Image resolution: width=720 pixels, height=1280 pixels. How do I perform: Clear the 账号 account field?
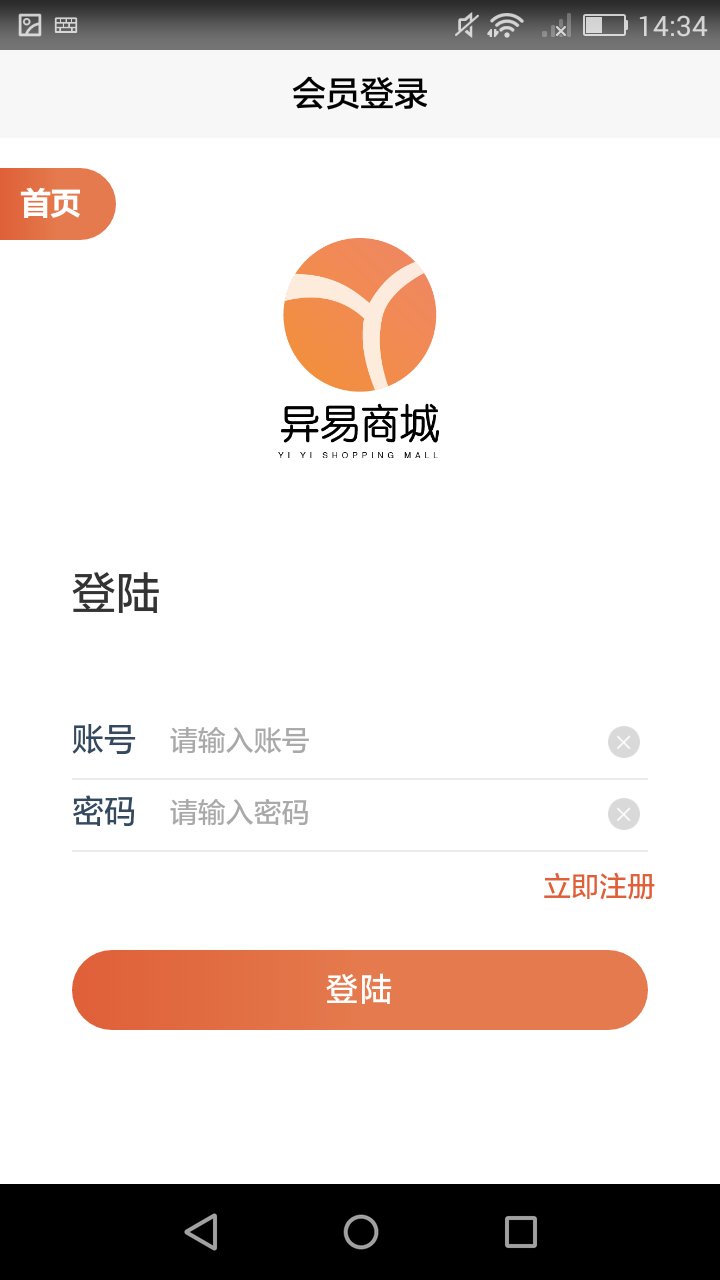tap(624, 742)
